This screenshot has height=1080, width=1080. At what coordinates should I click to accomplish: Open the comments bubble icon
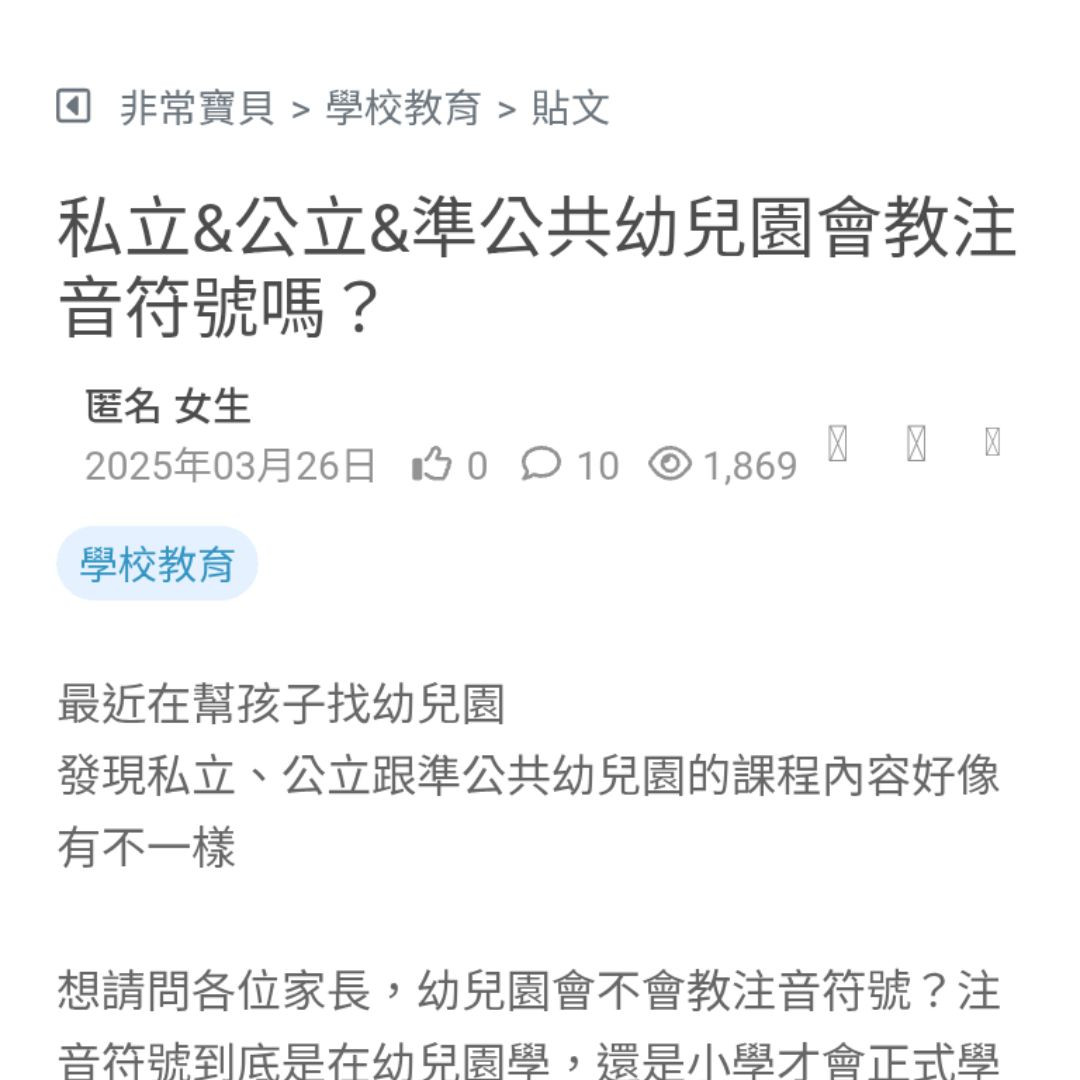coord(541,465)
